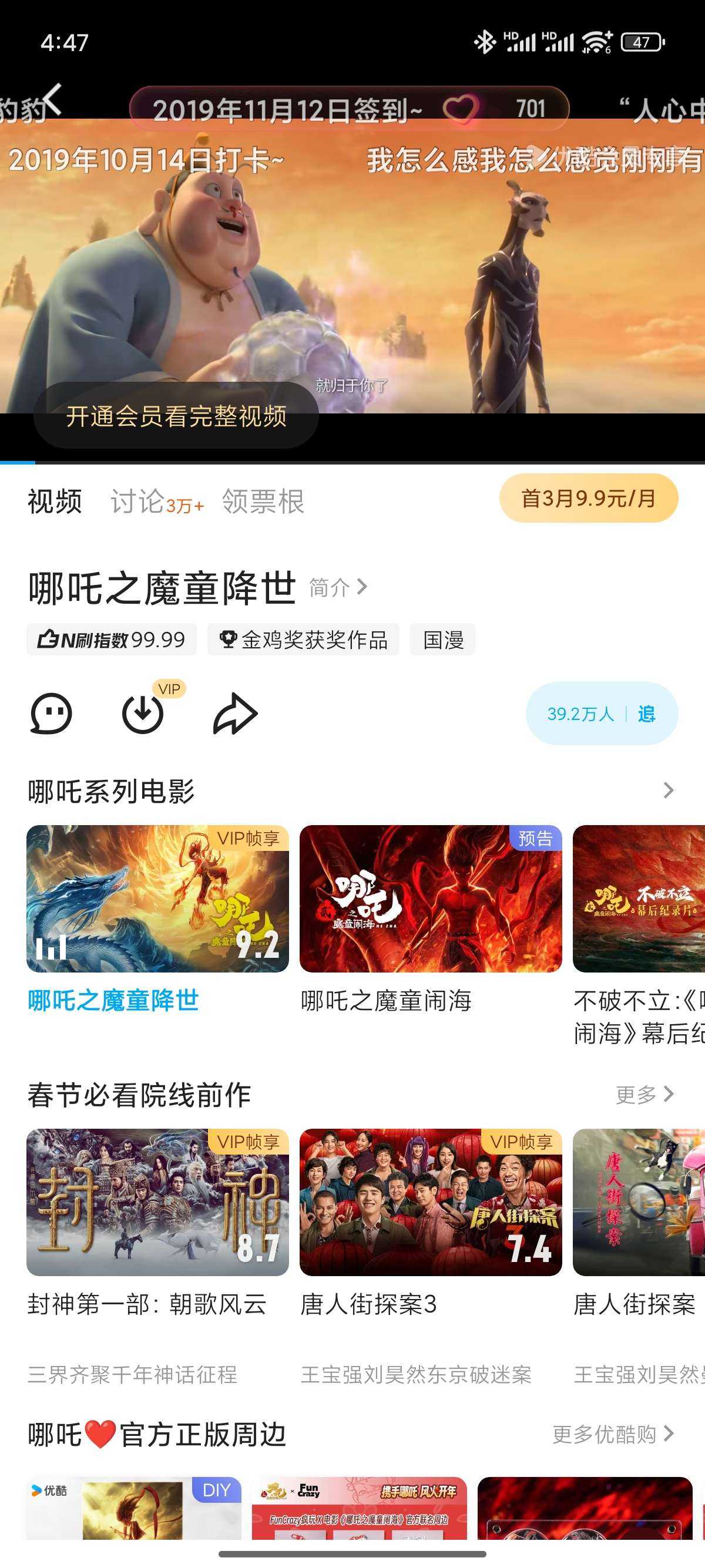705x1568 pixels.
Task: Tap the 首3月9.9元/月 offer button
Action: [x=588, y=499]
